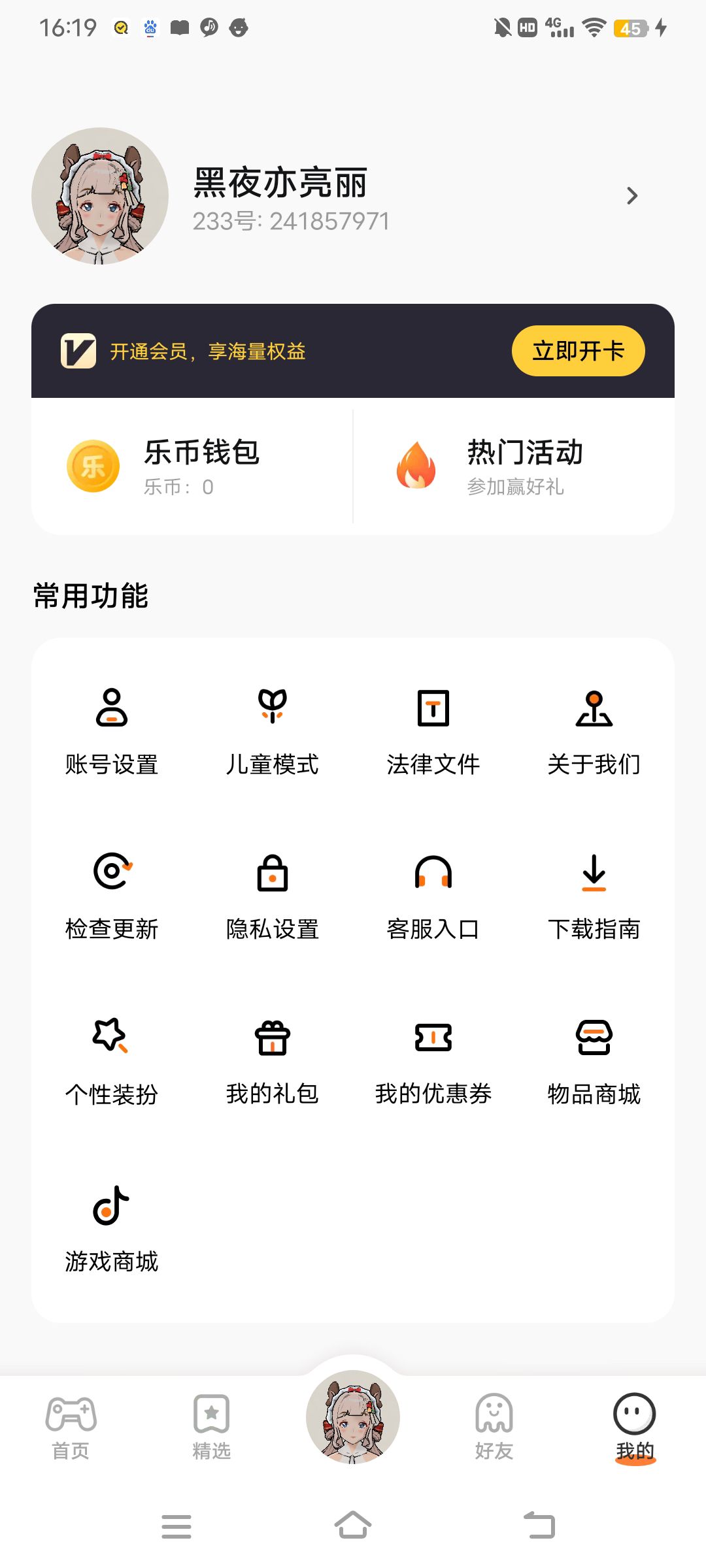
Task: Open 物品商城 item store
Action: (594, 1060)
